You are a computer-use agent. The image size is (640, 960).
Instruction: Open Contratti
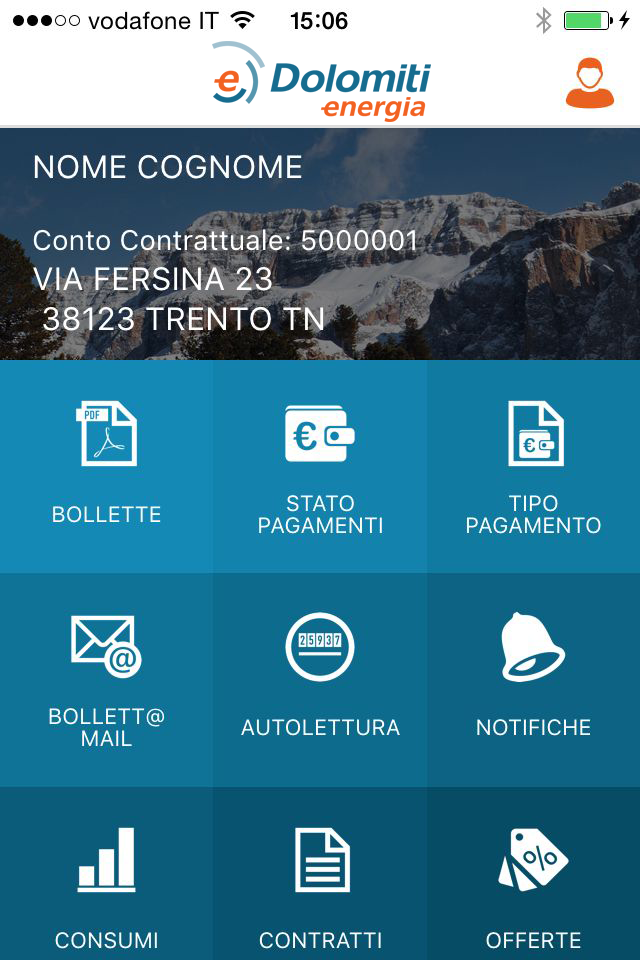coord(320,874)
